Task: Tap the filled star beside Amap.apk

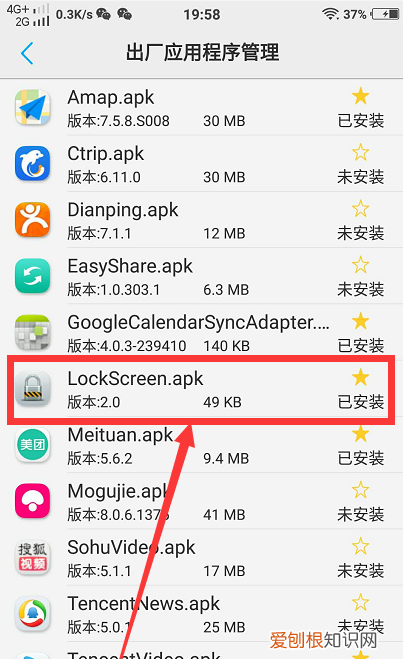Action: click(x=361, y=96)
